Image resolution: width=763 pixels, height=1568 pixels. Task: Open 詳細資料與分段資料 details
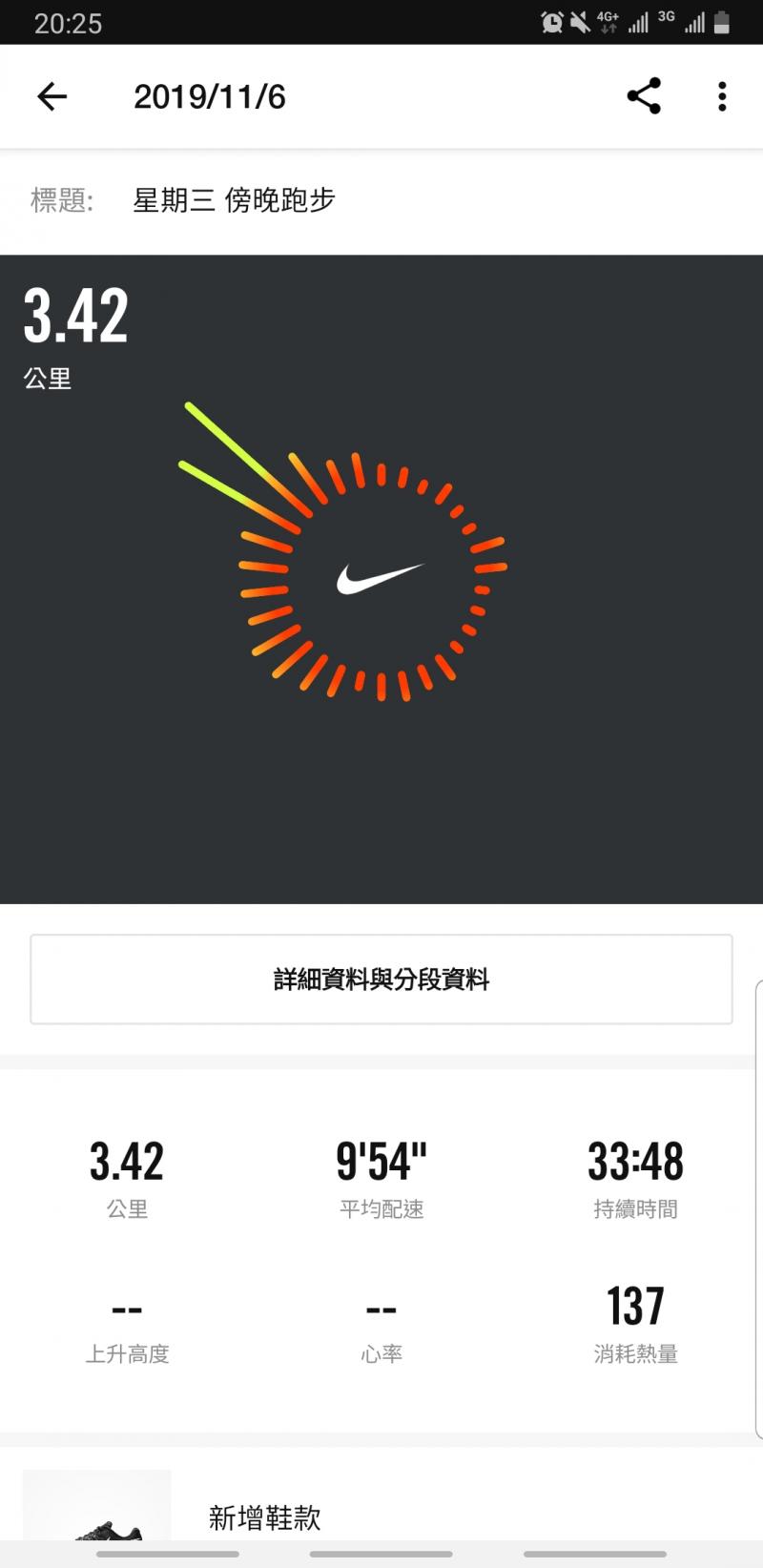coord(381,980)
